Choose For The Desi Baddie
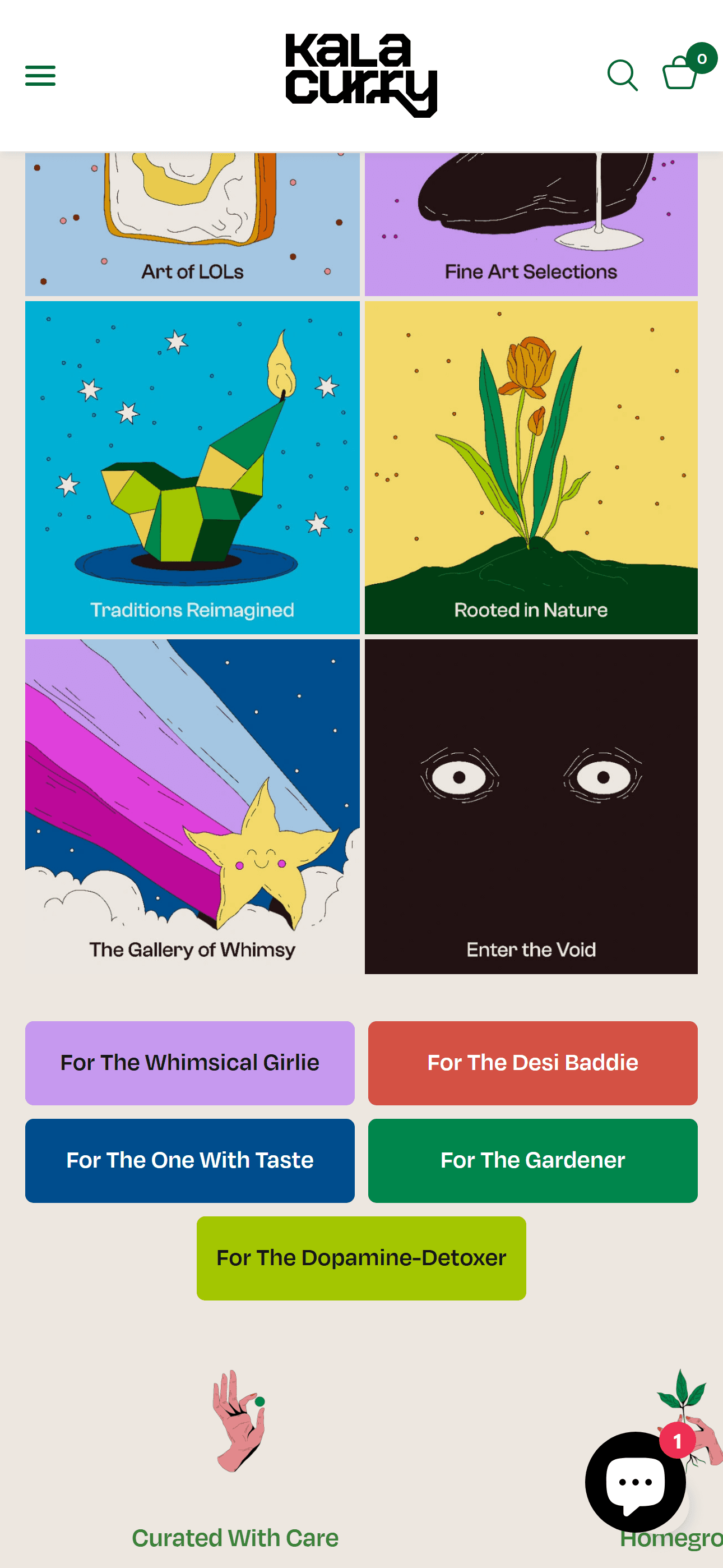The height and width of the screenshot is (1568, 723). [532, 1063]
